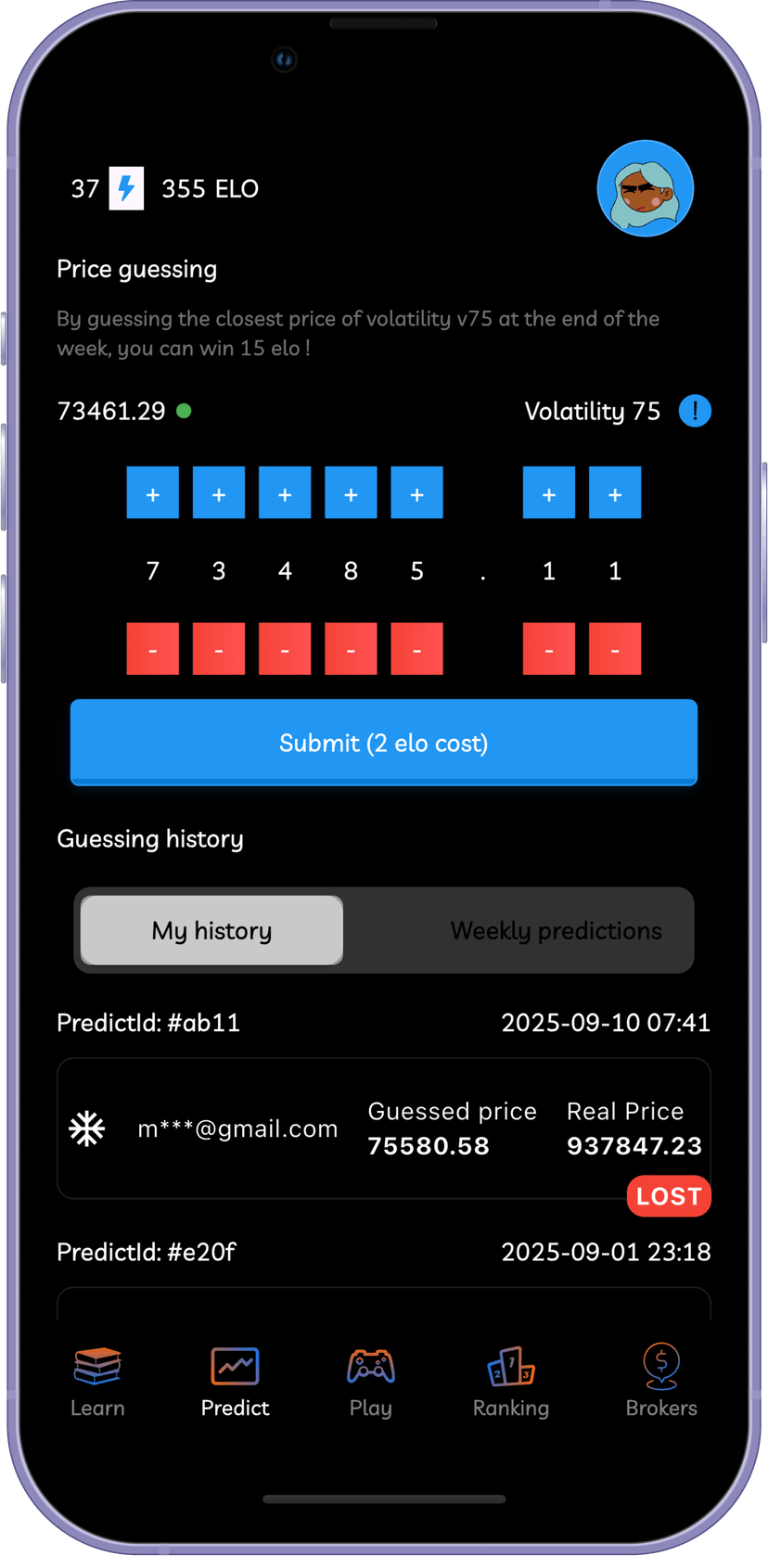Increase the digit 3

[219, 492]
